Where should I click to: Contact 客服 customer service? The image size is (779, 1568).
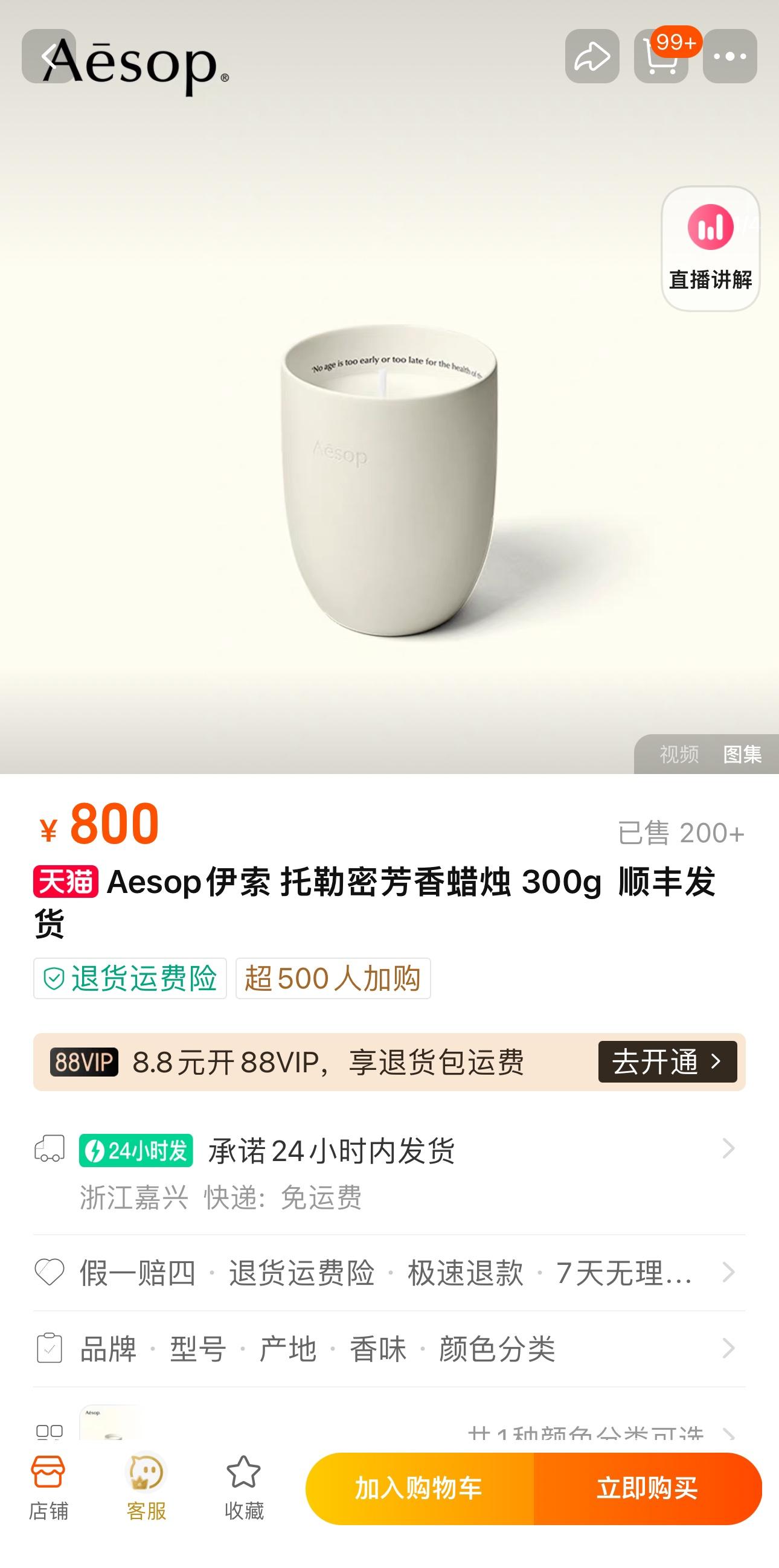[146, 1487]
